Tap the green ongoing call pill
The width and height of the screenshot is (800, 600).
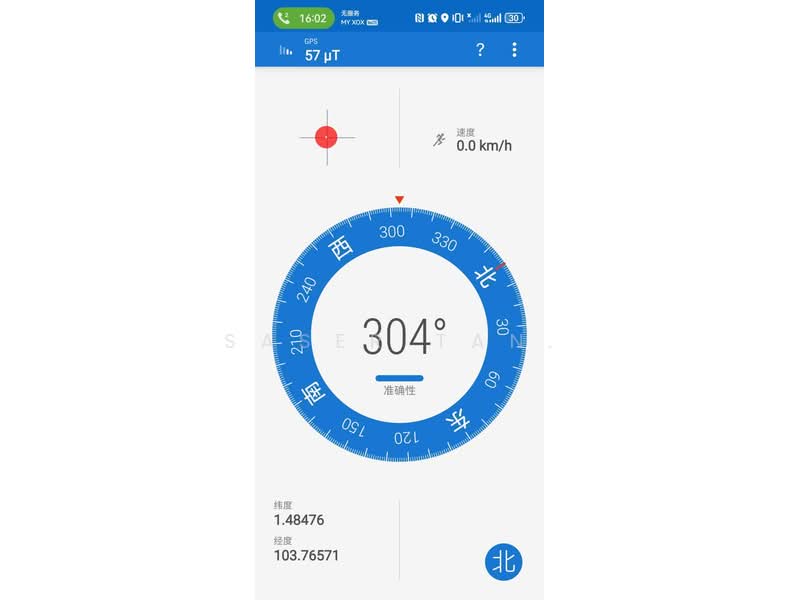(303, 18)
